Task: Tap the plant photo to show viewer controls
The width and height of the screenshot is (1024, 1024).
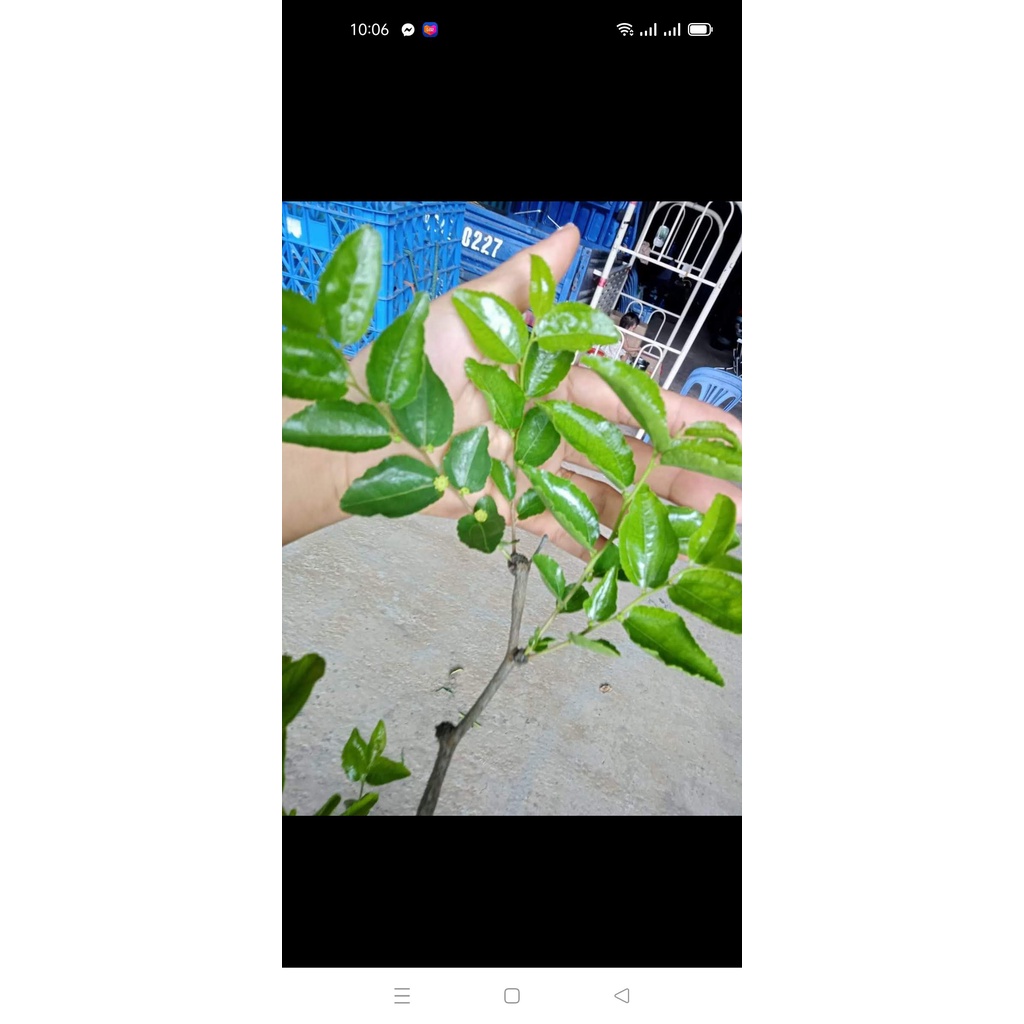Action: [512, 508]
